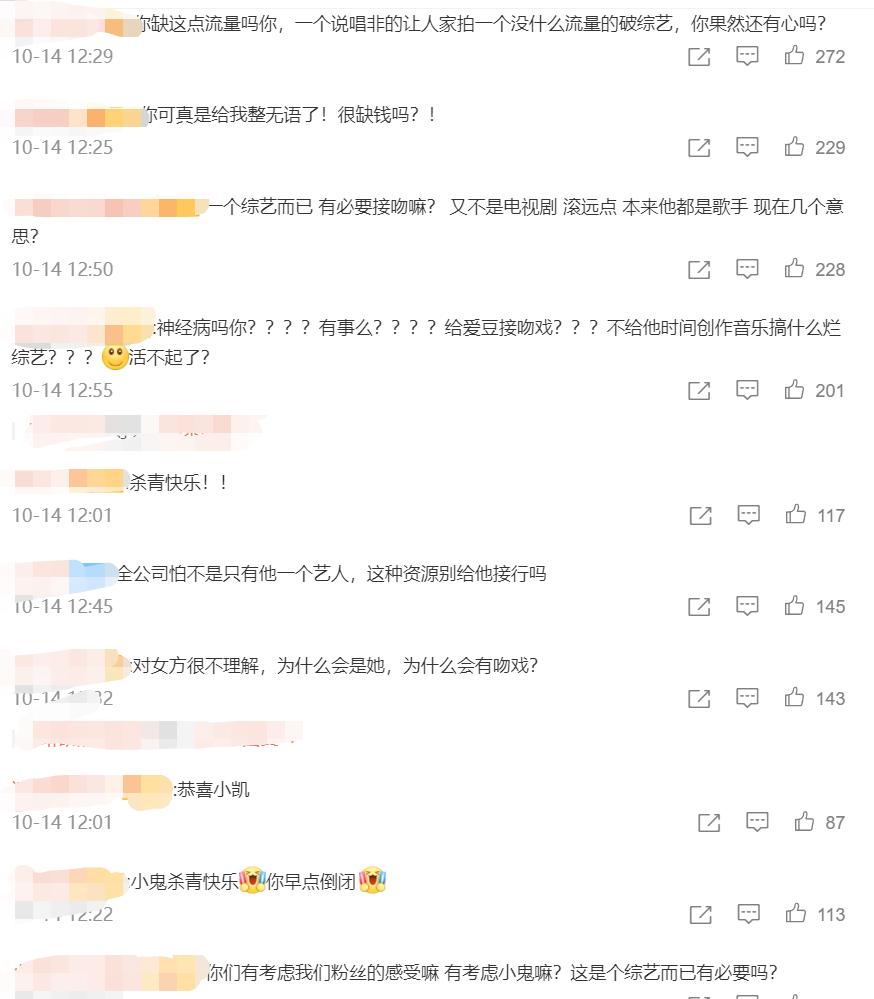Click the forward icon beside the 201 count
This screenshot has height=999, width=874.
click(700, 391)
